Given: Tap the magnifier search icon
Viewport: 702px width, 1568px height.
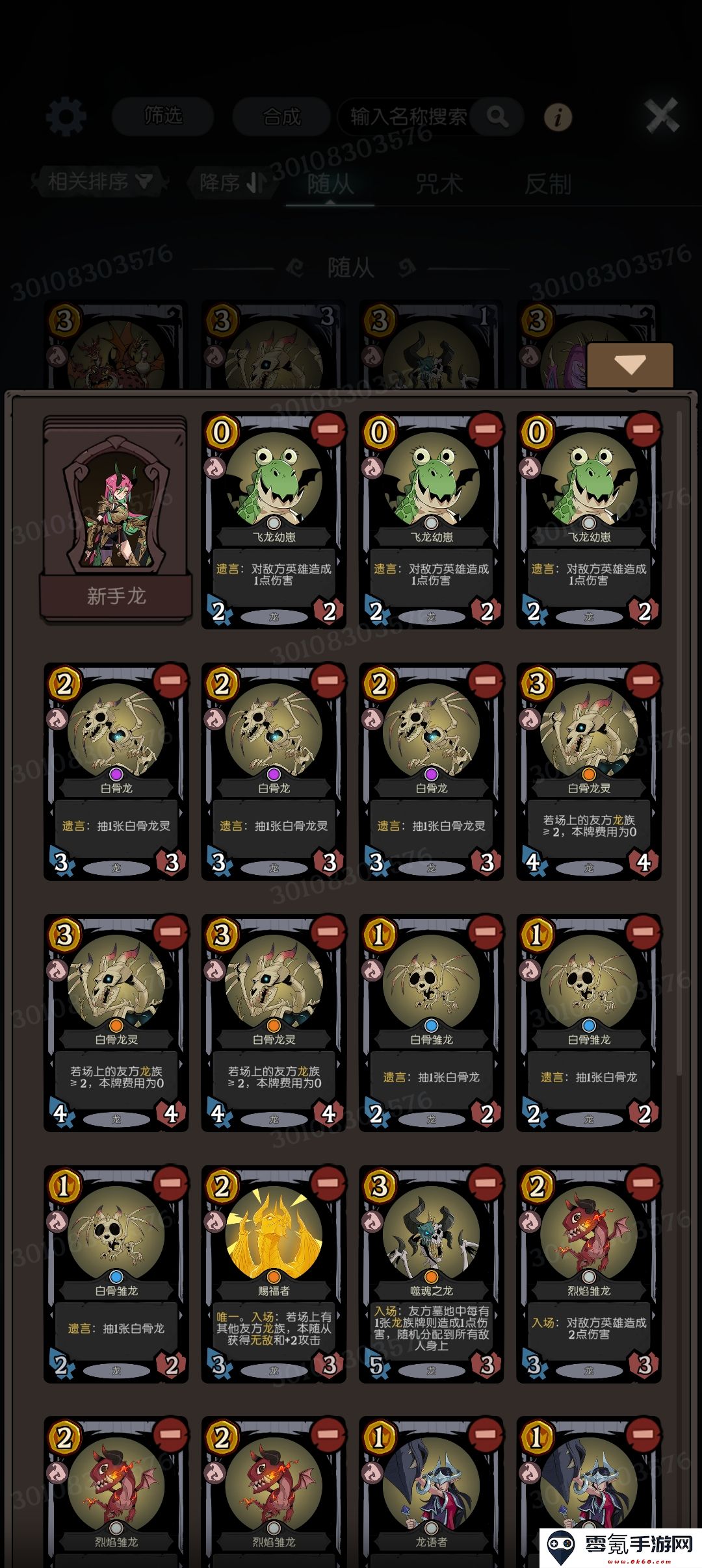Looking at the screenshot, I should 497,117.
